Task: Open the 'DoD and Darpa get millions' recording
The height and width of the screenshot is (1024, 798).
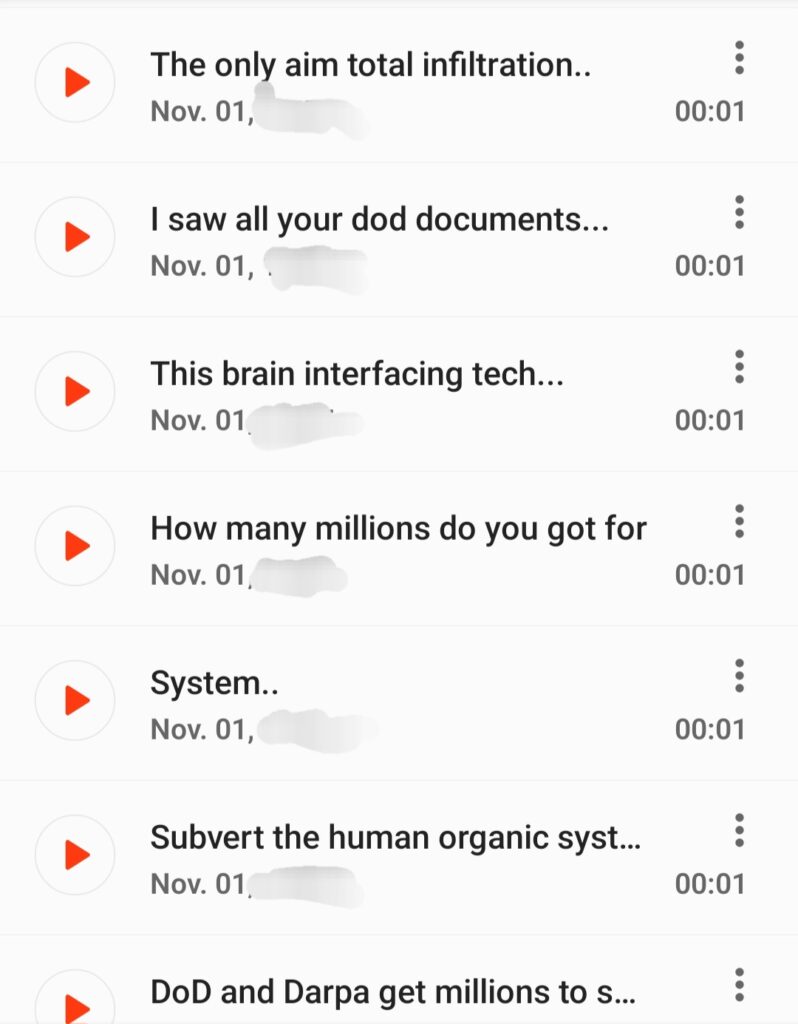Action: [391, 992]
